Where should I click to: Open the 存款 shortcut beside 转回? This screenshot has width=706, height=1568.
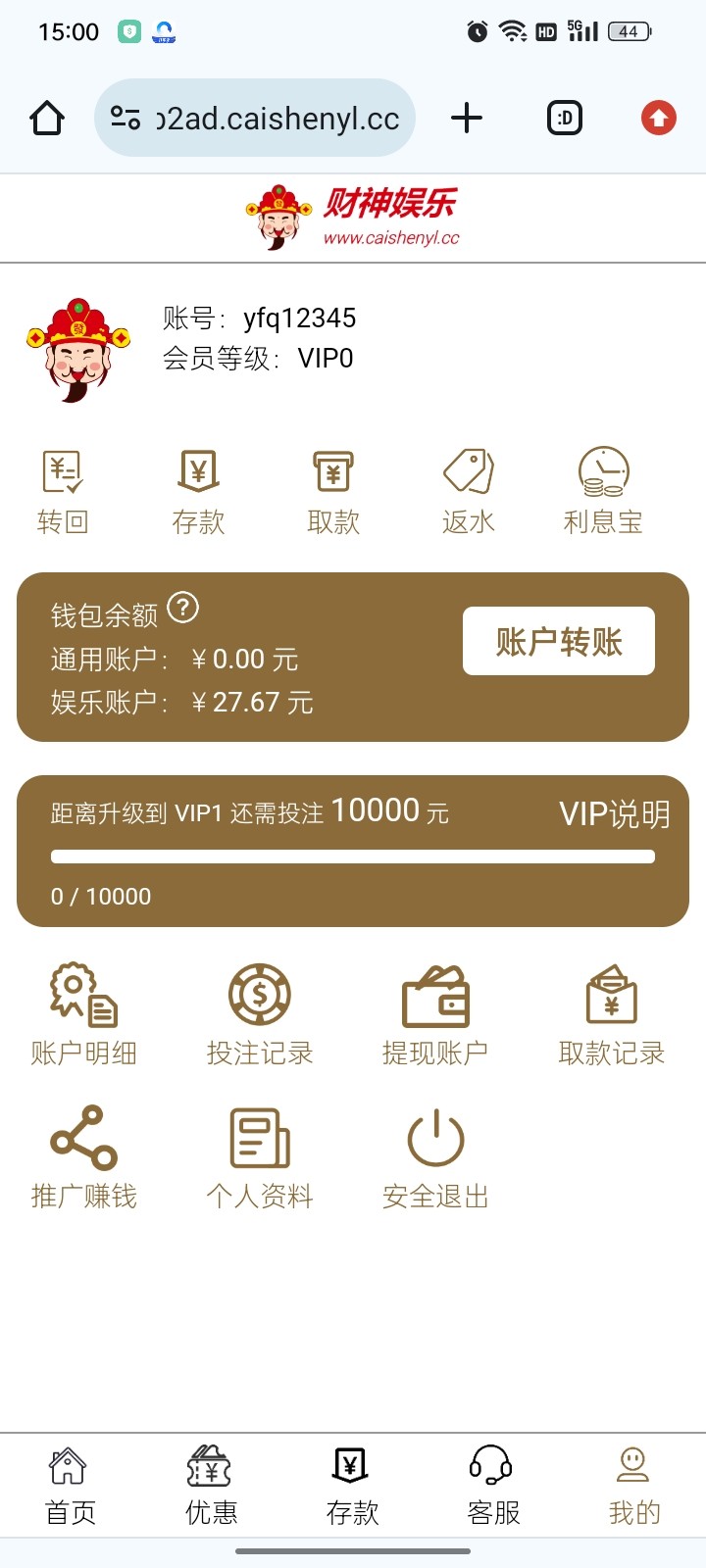click(198, 491)
